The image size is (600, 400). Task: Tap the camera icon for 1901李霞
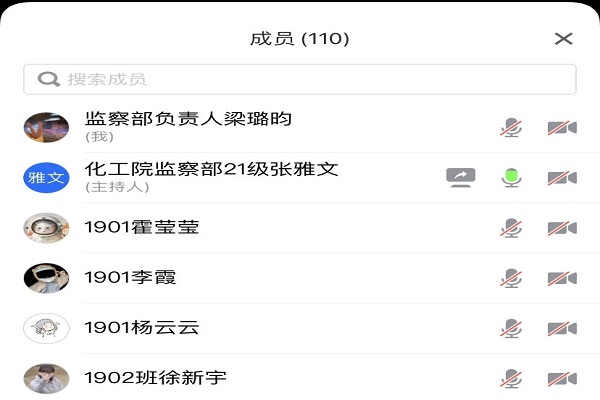(562, 278)
